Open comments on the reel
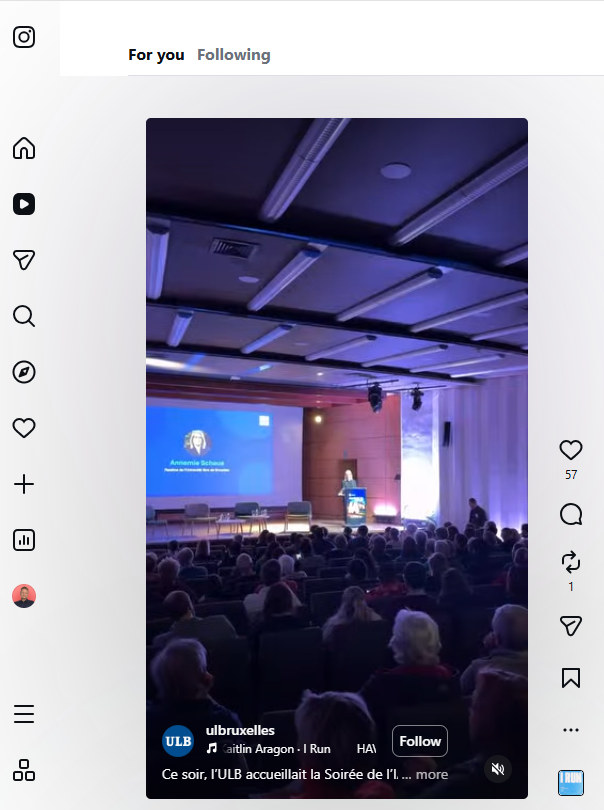Screen dimensions: 604x810 (x=571, y=514)
